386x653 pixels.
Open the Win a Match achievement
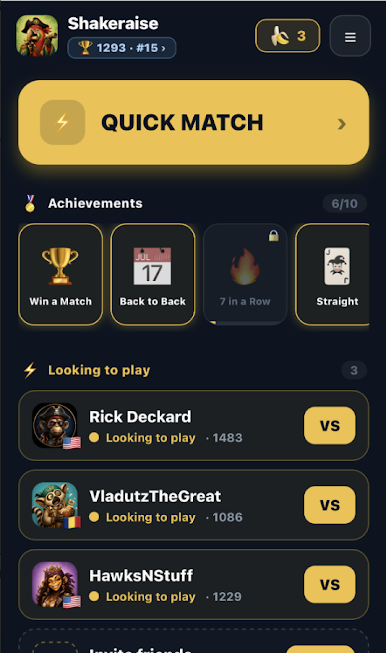pyautogui.click(x=60, y=274)
